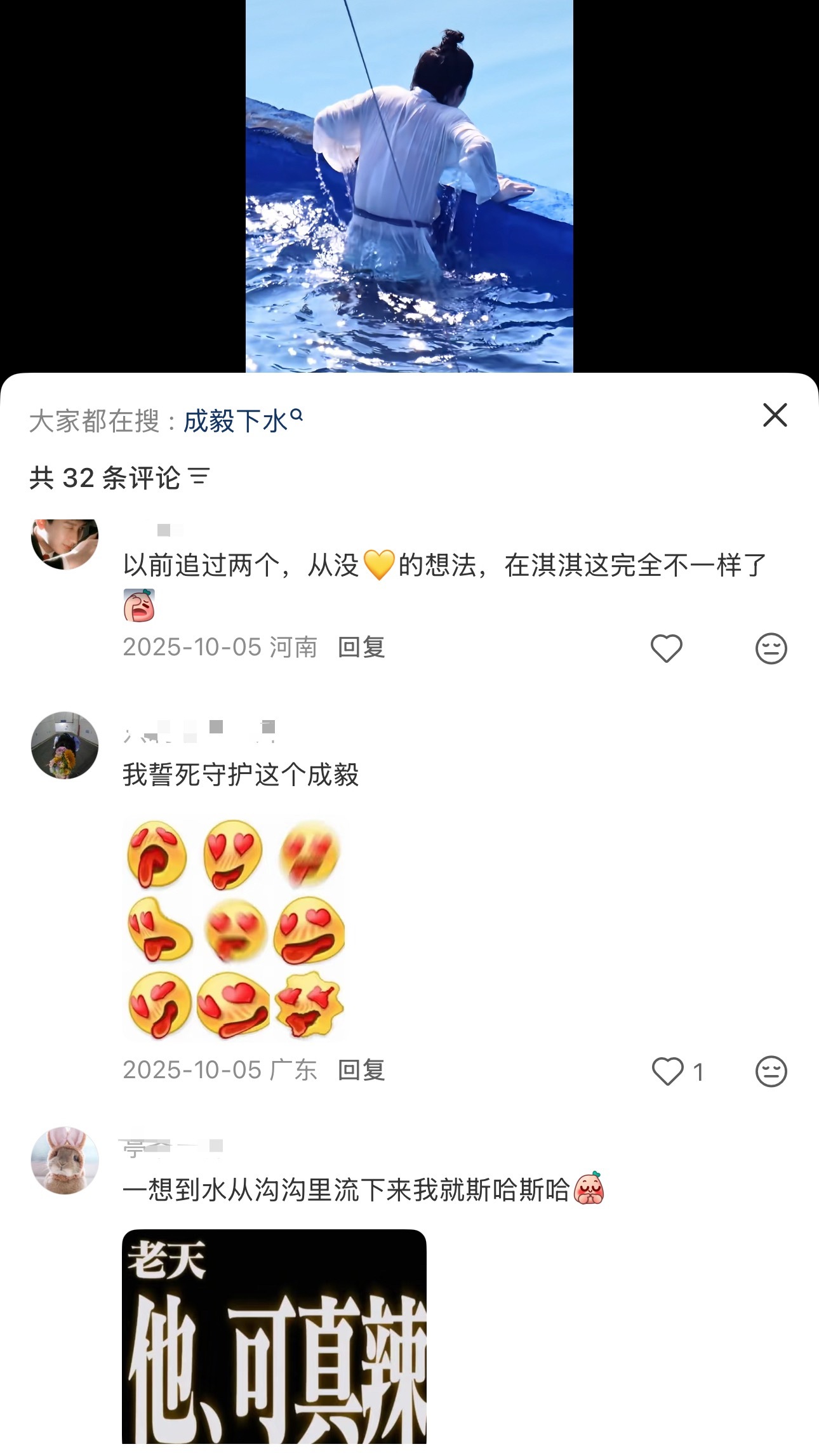819x1456 pixels.
Task: Open the 广东 commenter's avatar
Action: [x=65, y=745]
